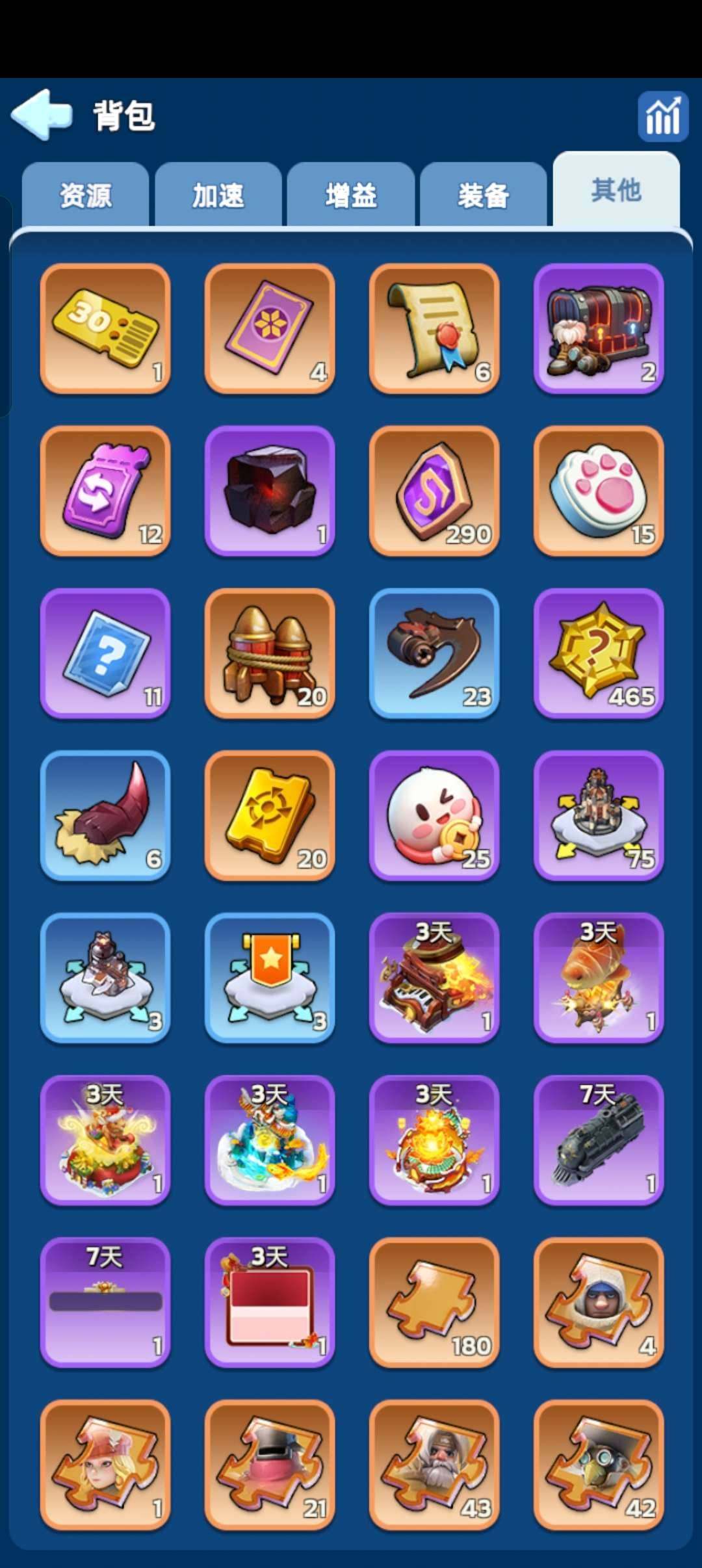Tap the smiling white mascot with coin
Screen dimensions: 702x1568
click(x=434, y=816)
